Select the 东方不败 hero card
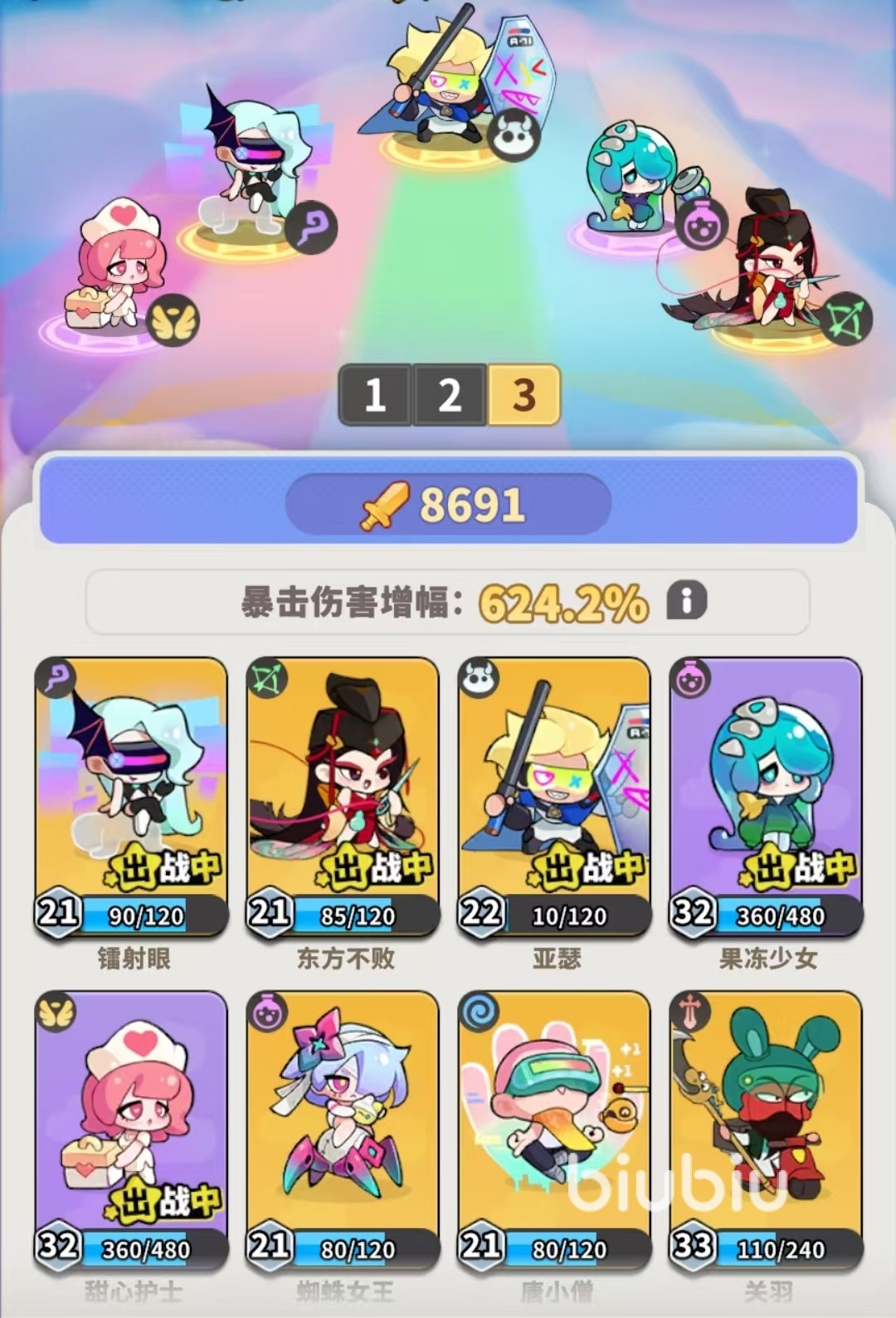896x1318 pixels. pyautogui.click(x=343, y=797)
